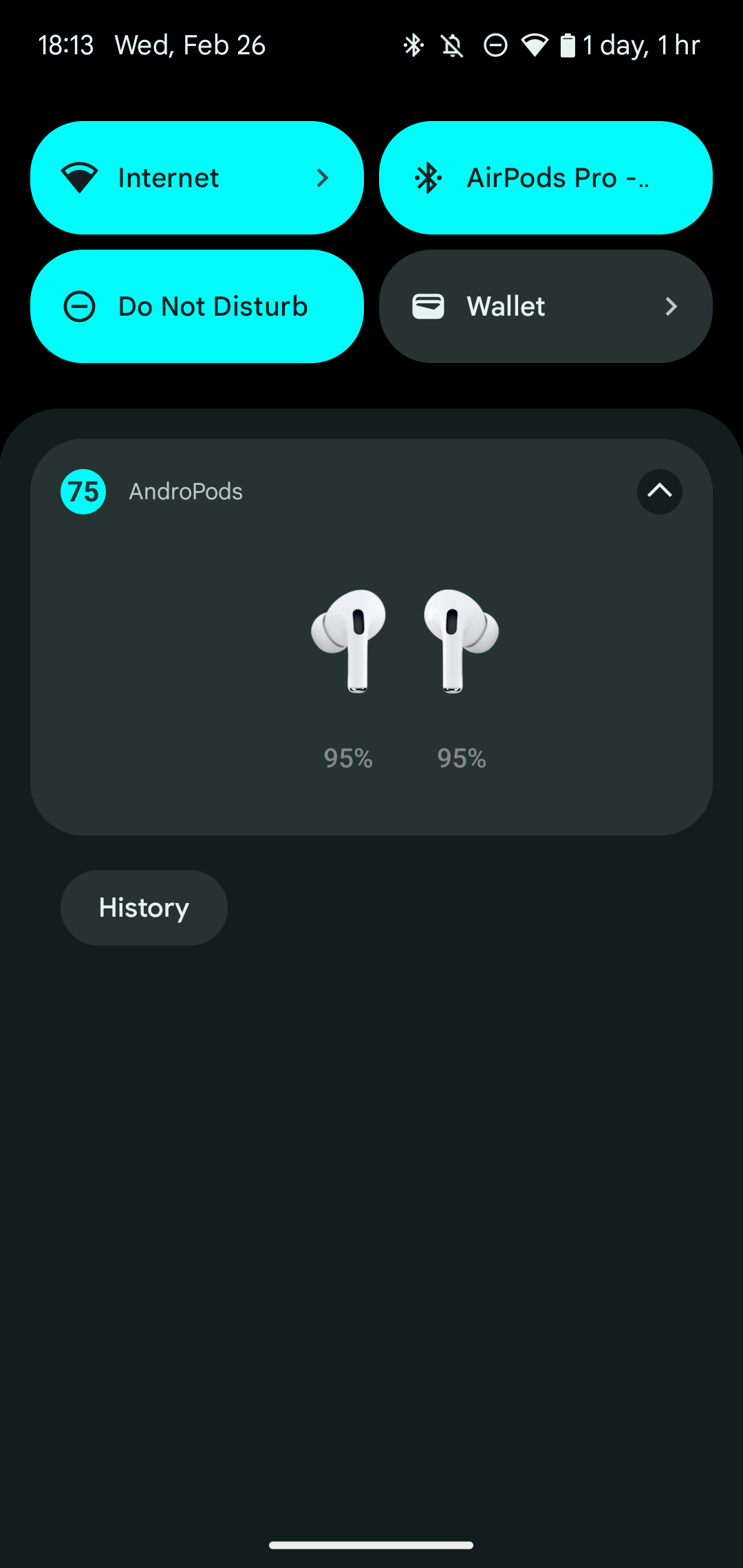743x1568 pixels.
Task: Collapse the AndroPods notification with the chevron
Action: [x=659, y=492]
